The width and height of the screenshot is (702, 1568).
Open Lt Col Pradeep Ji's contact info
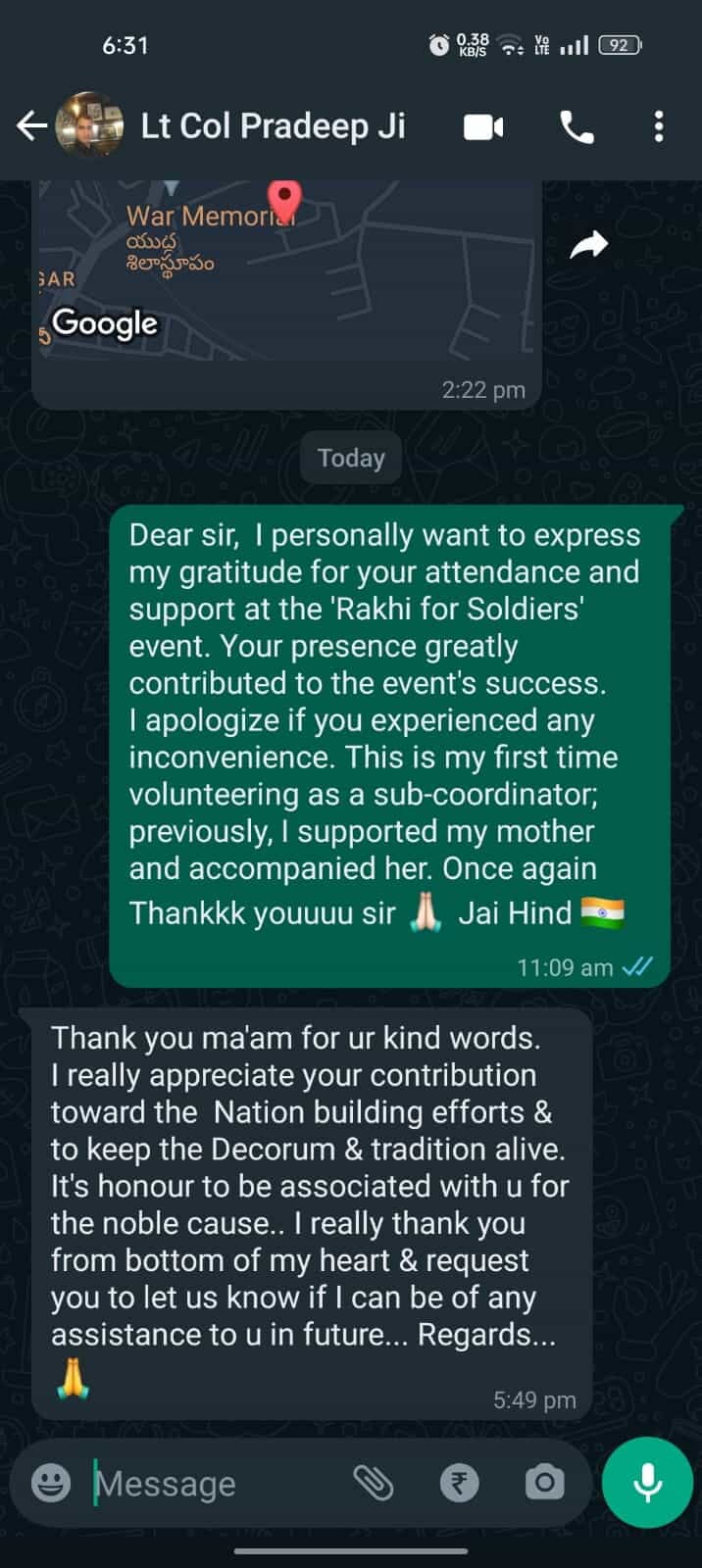(273, 125)
